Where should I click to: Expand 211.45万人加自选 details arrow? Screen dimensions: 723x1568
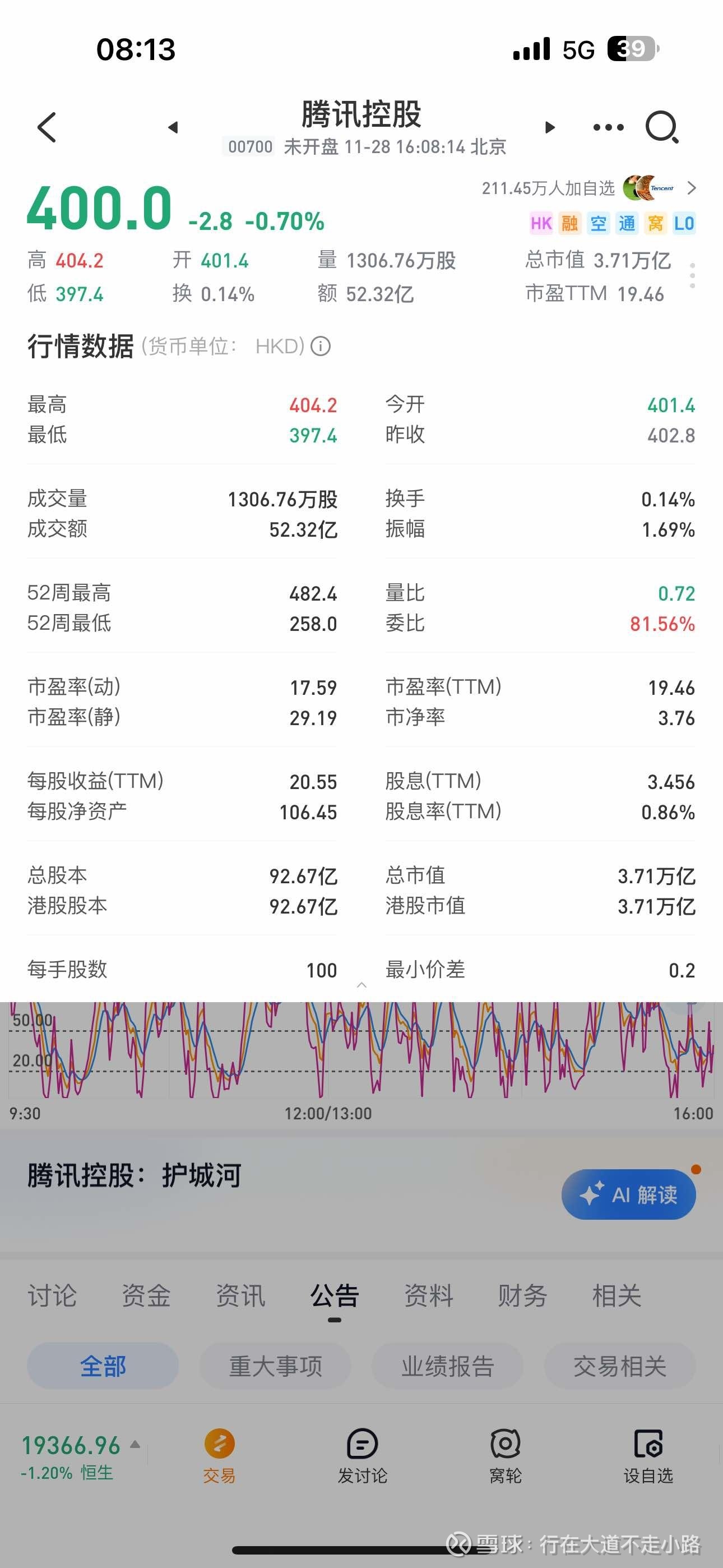click(692, 188)
